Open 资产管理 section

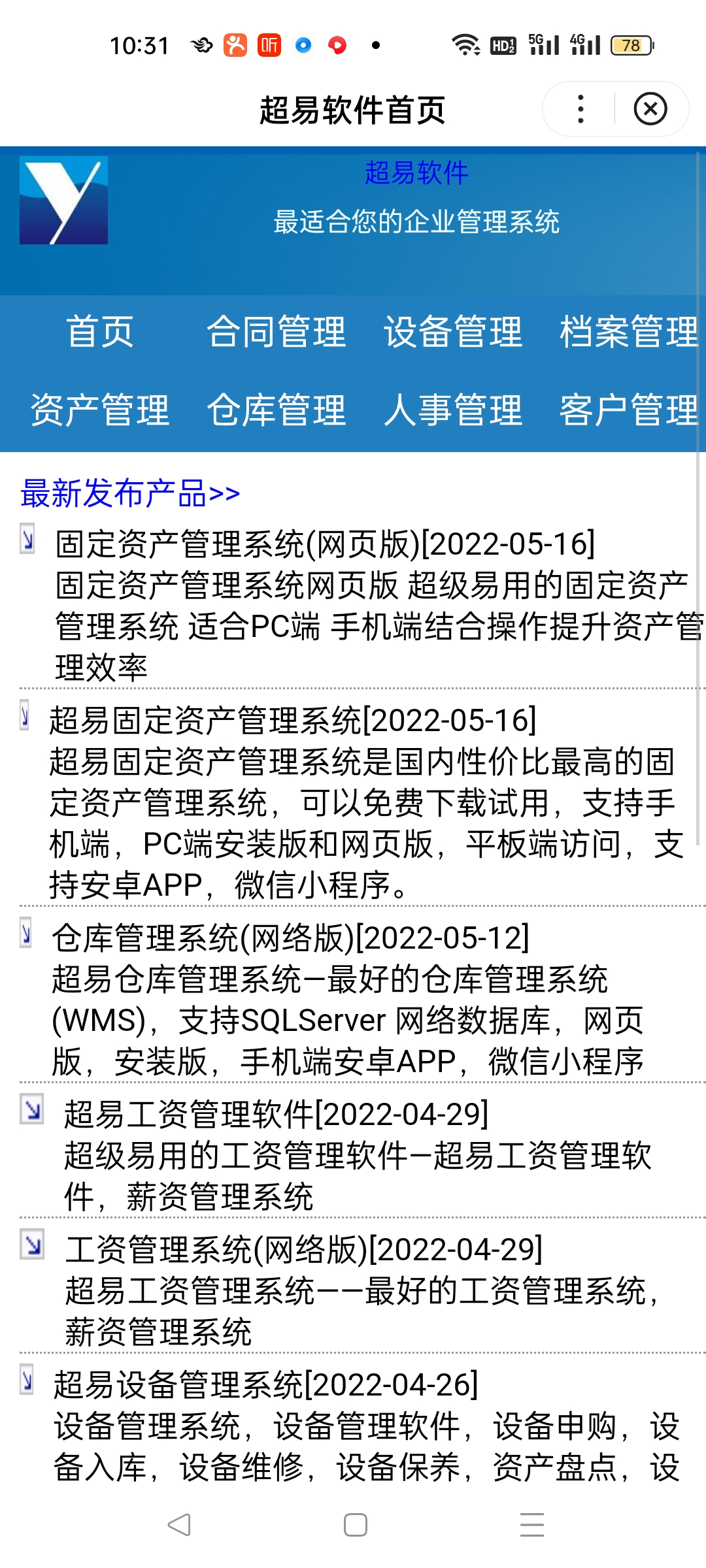(100, 410)
